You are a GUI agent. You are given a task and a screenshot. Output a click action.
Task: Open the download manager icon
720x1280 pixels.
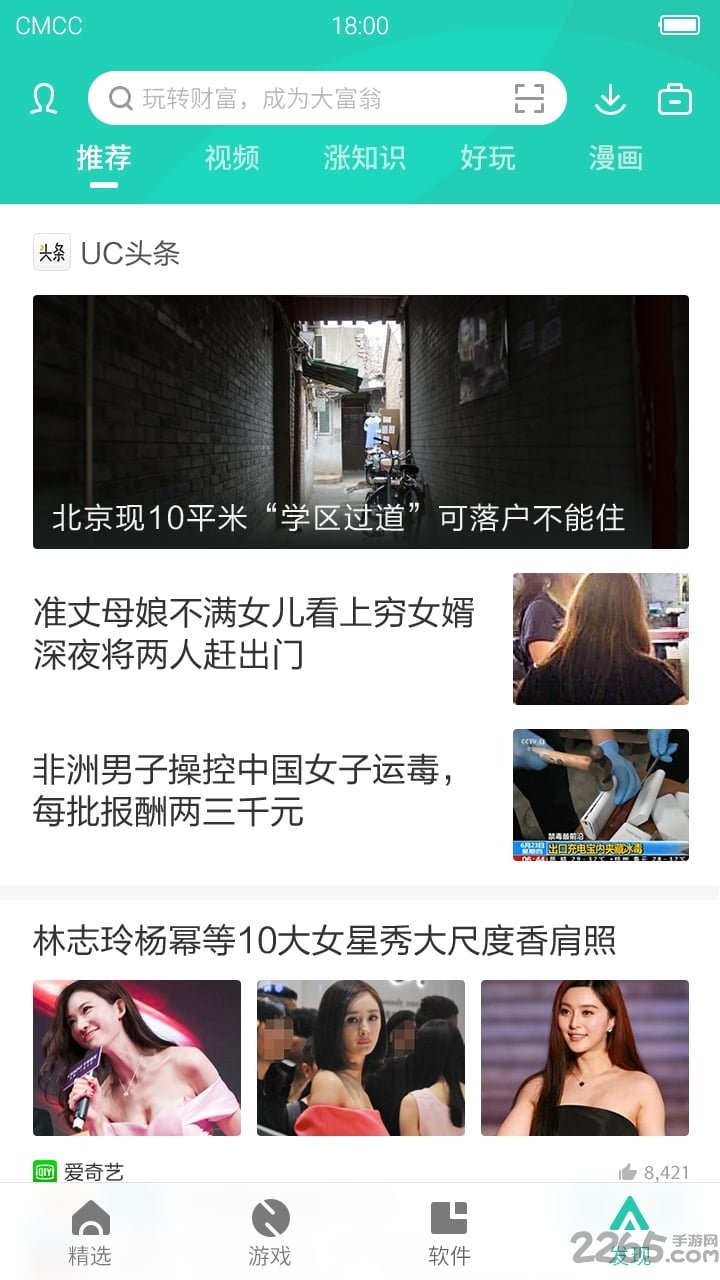tap(610, 98)
